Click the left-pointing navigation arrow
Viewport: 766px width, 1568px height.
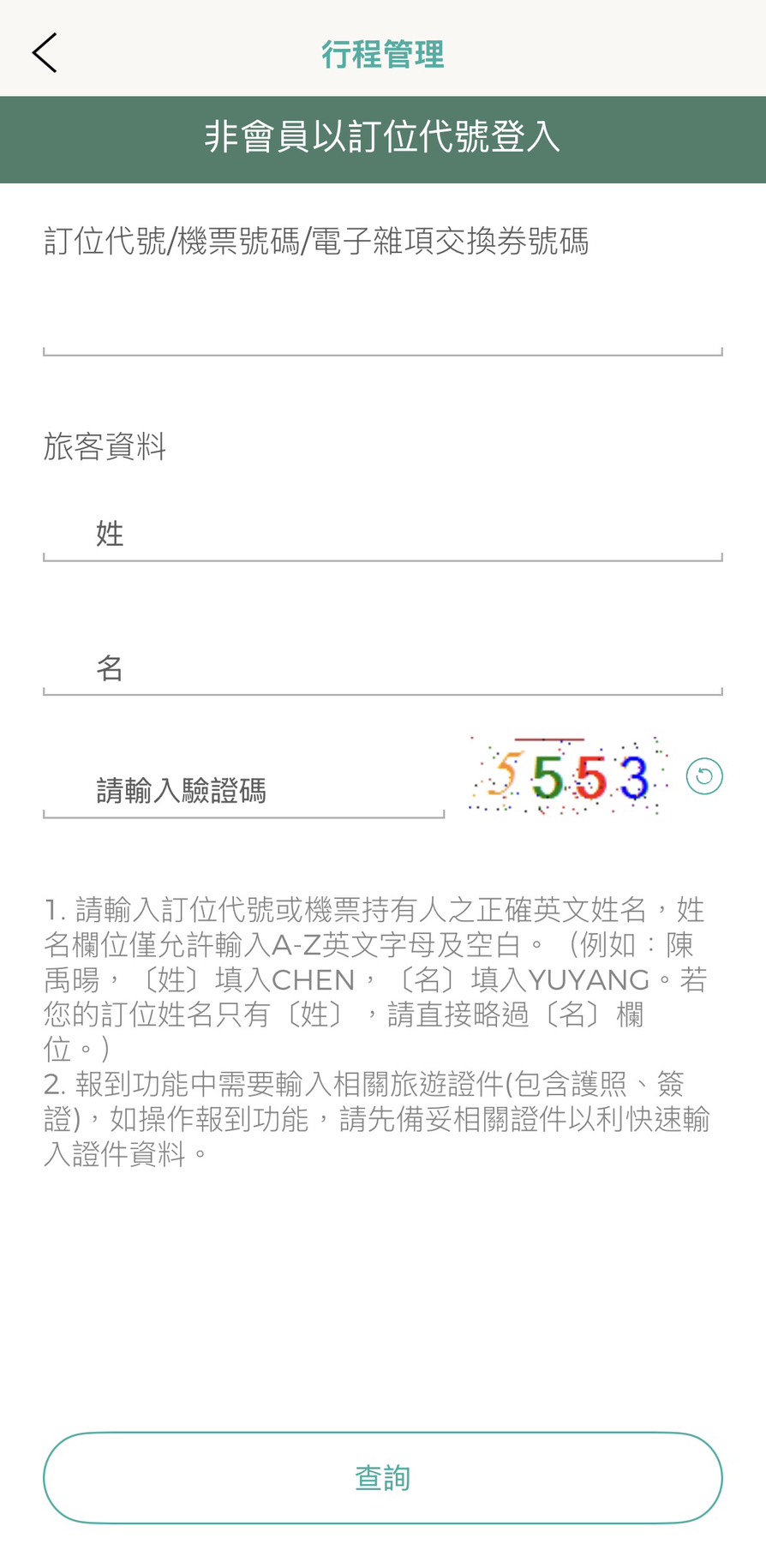click(44, 51)
